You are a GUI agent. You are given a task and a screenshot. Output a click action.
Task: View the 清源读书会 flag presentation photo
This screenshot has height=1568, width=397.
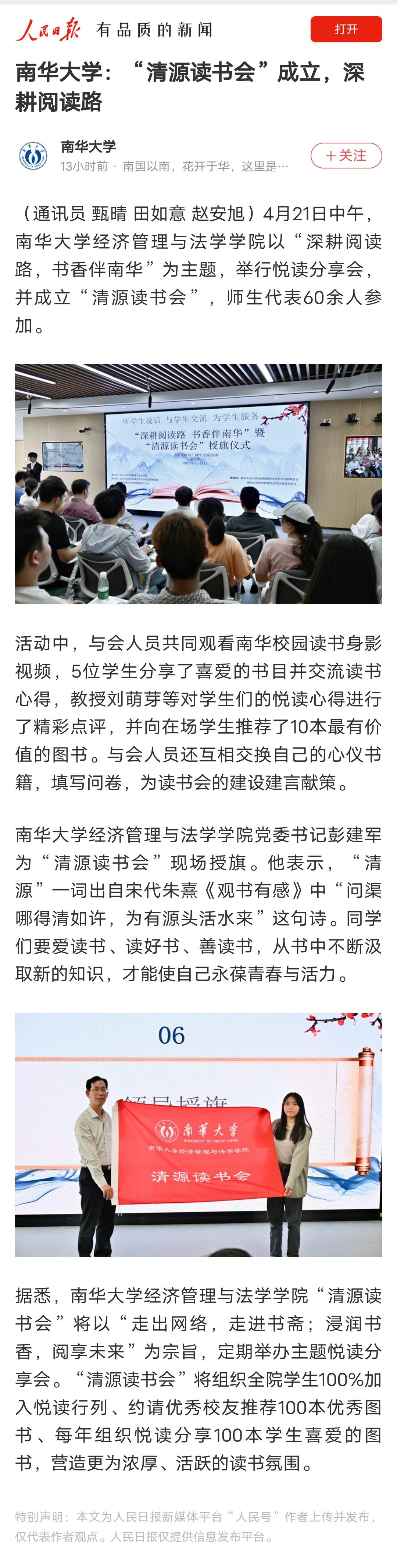point(198,1135)
